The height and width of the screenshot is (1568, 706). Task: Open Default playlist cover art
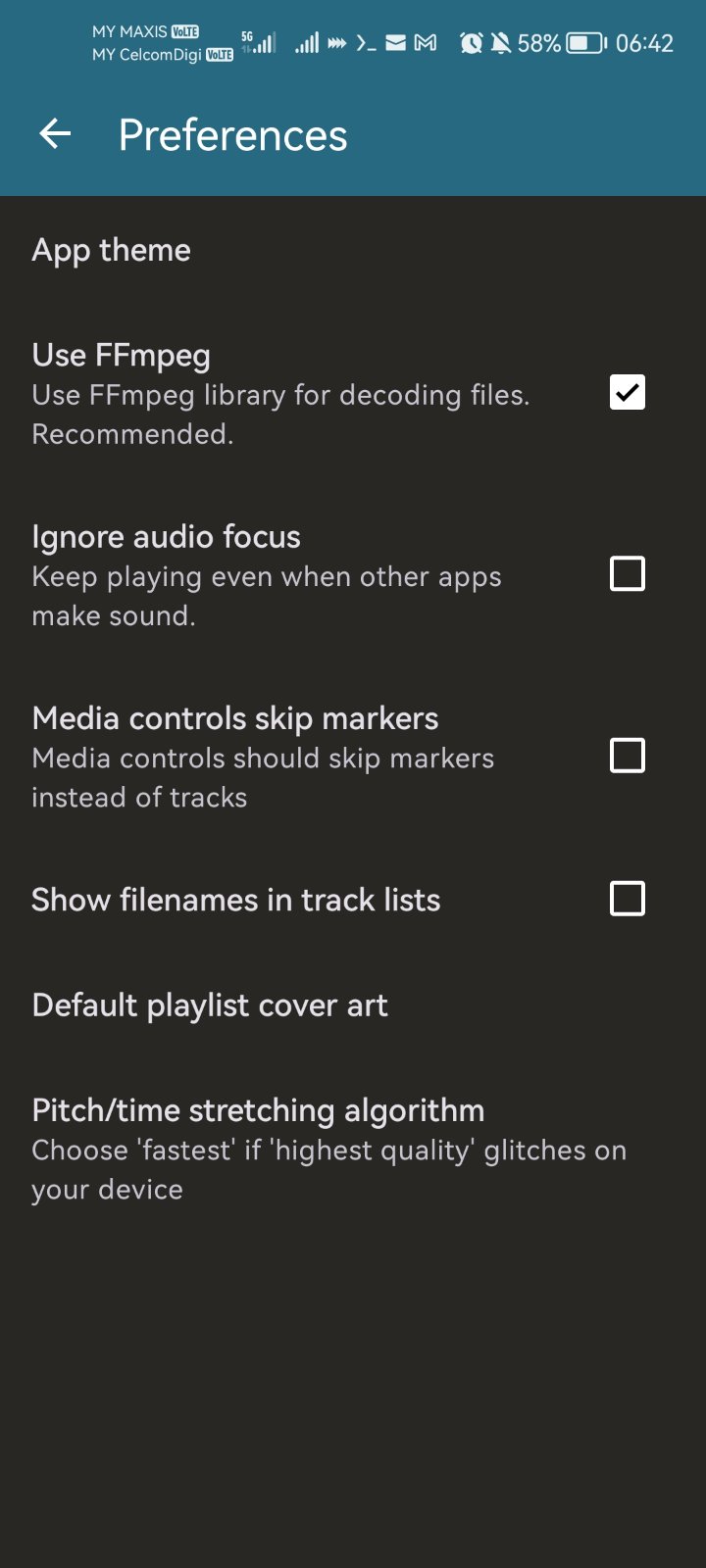point(210,1005)
